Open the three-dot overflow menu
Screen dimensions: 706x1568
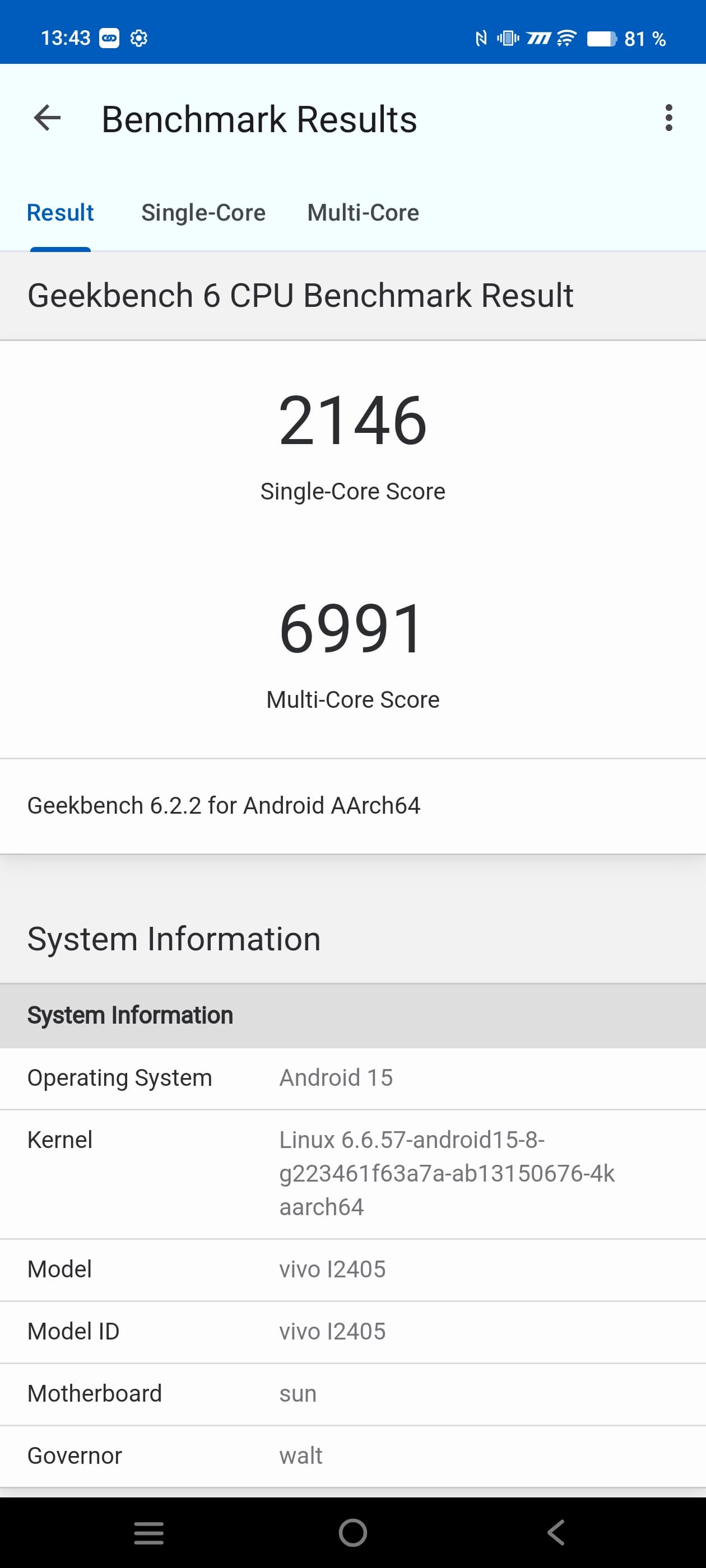pos(668,118)
